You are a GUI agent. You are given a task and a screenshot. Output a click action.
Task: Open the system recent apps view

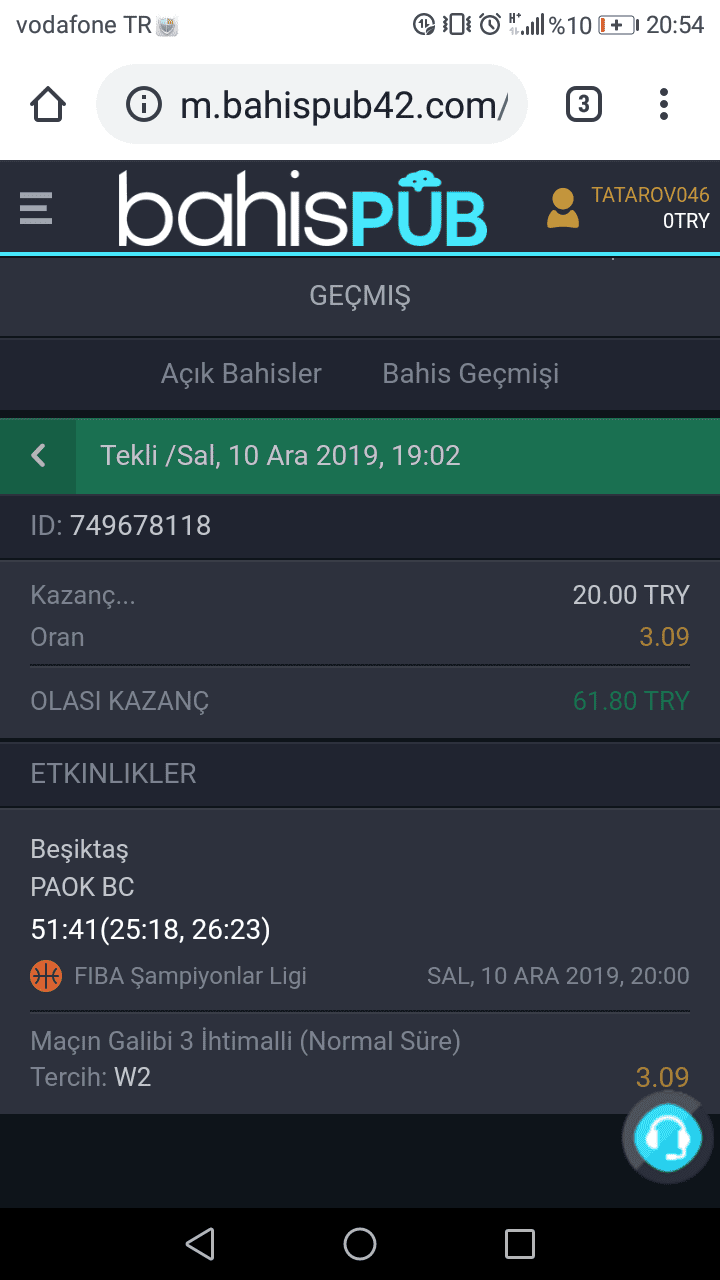(519, 1244)
